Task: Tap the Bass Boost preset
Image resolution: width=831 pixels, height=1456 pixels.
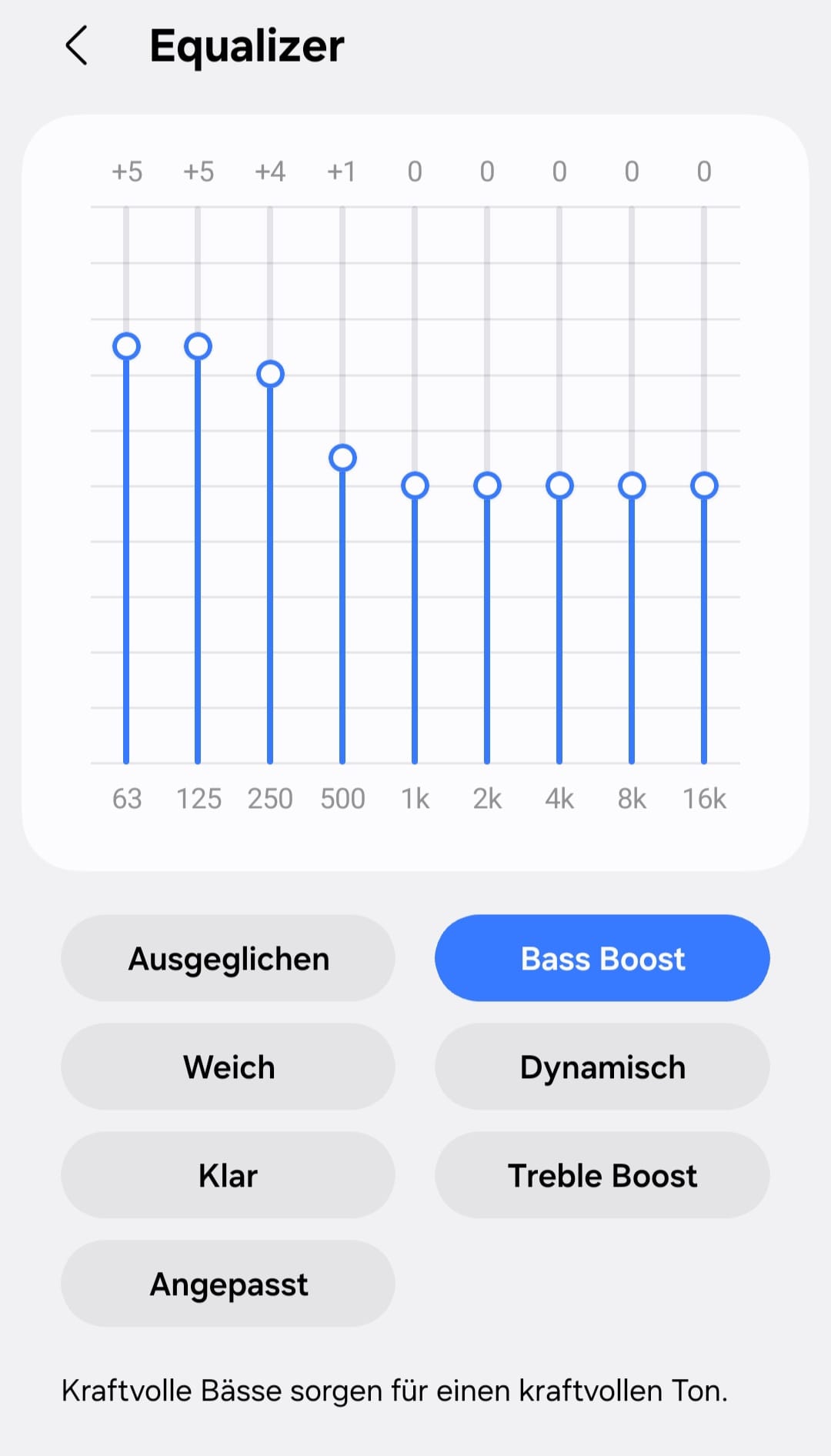Action: point(602,959)
